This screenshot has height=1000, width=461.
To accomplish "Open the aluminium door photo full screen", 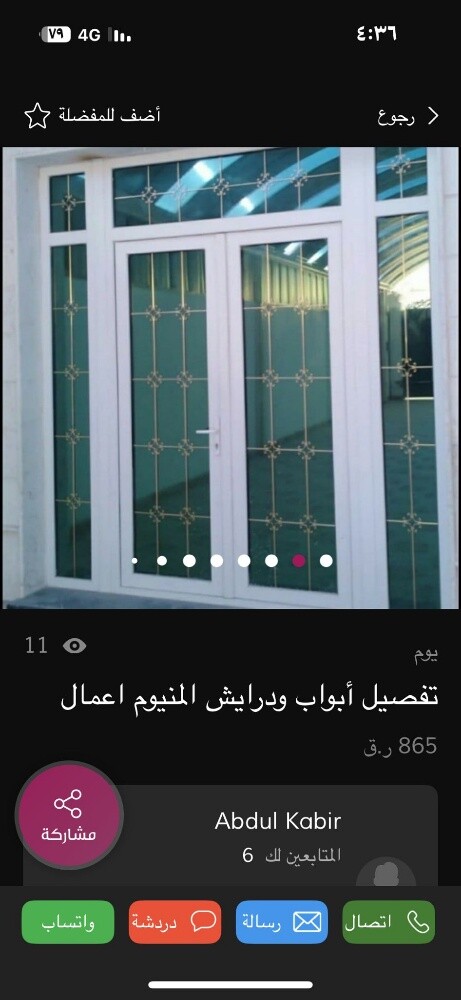I will click(x=230, y=378).
